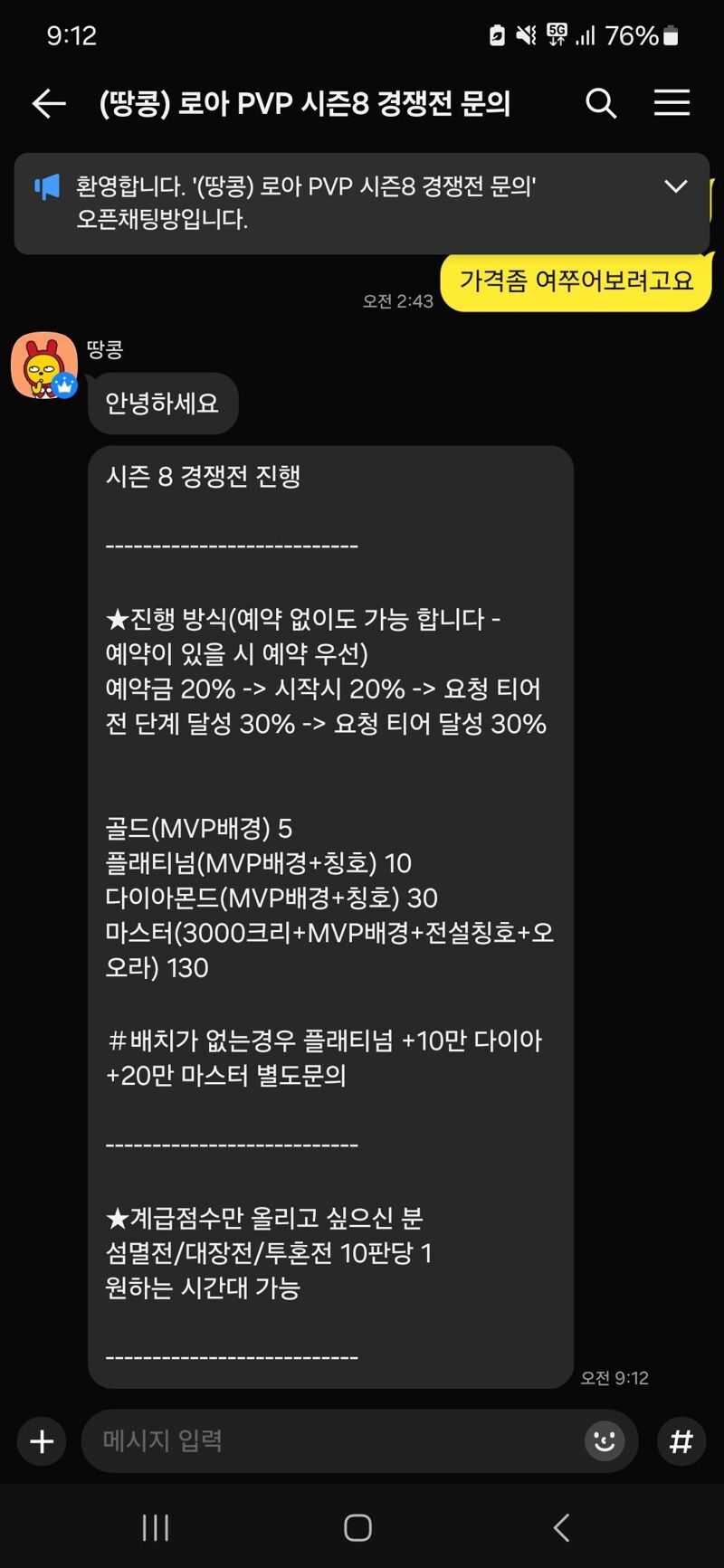Viewport: 724px width, 1568px height.
Task: Tap the hashtag search button
Action: [681, 1441]
